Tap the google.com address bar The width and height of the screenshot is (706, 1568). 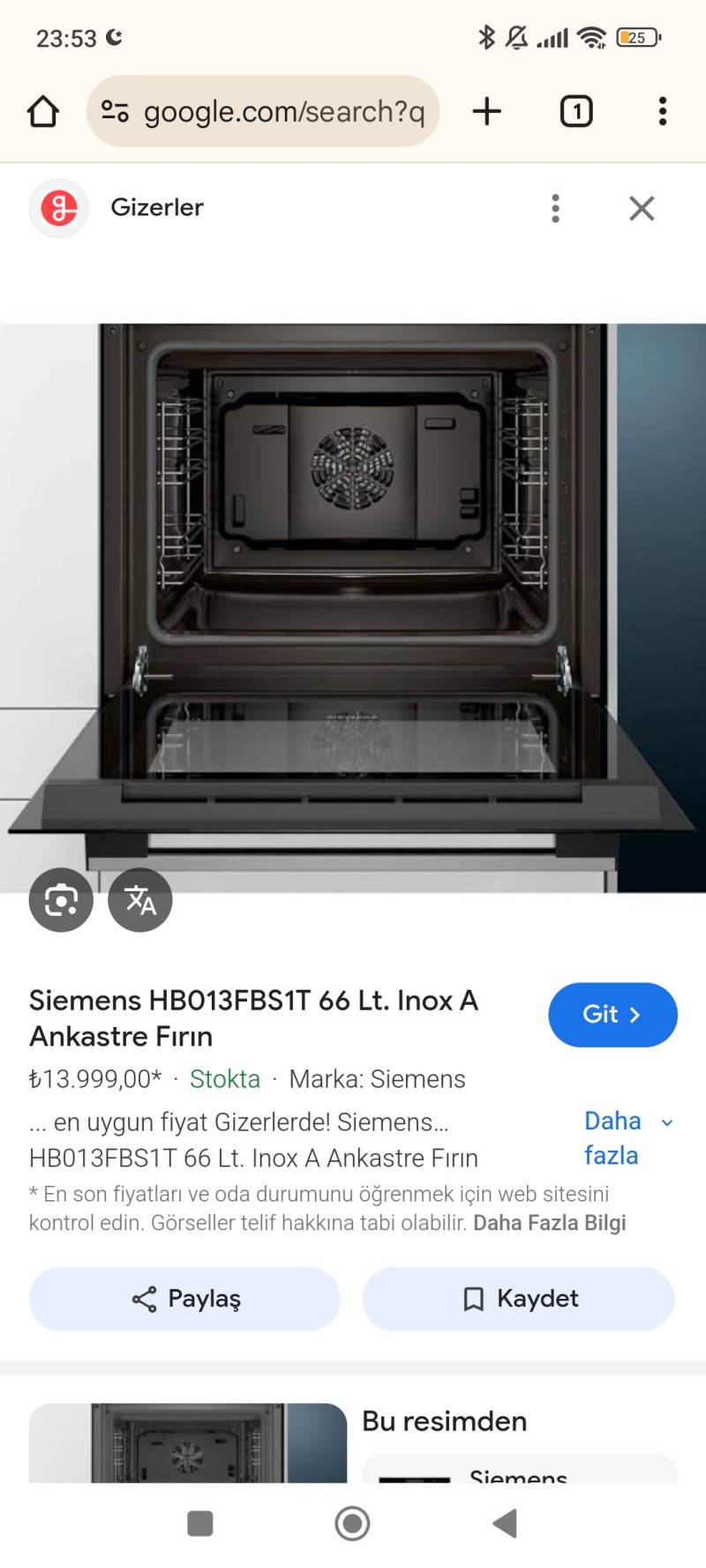click(x=265, y=112)
